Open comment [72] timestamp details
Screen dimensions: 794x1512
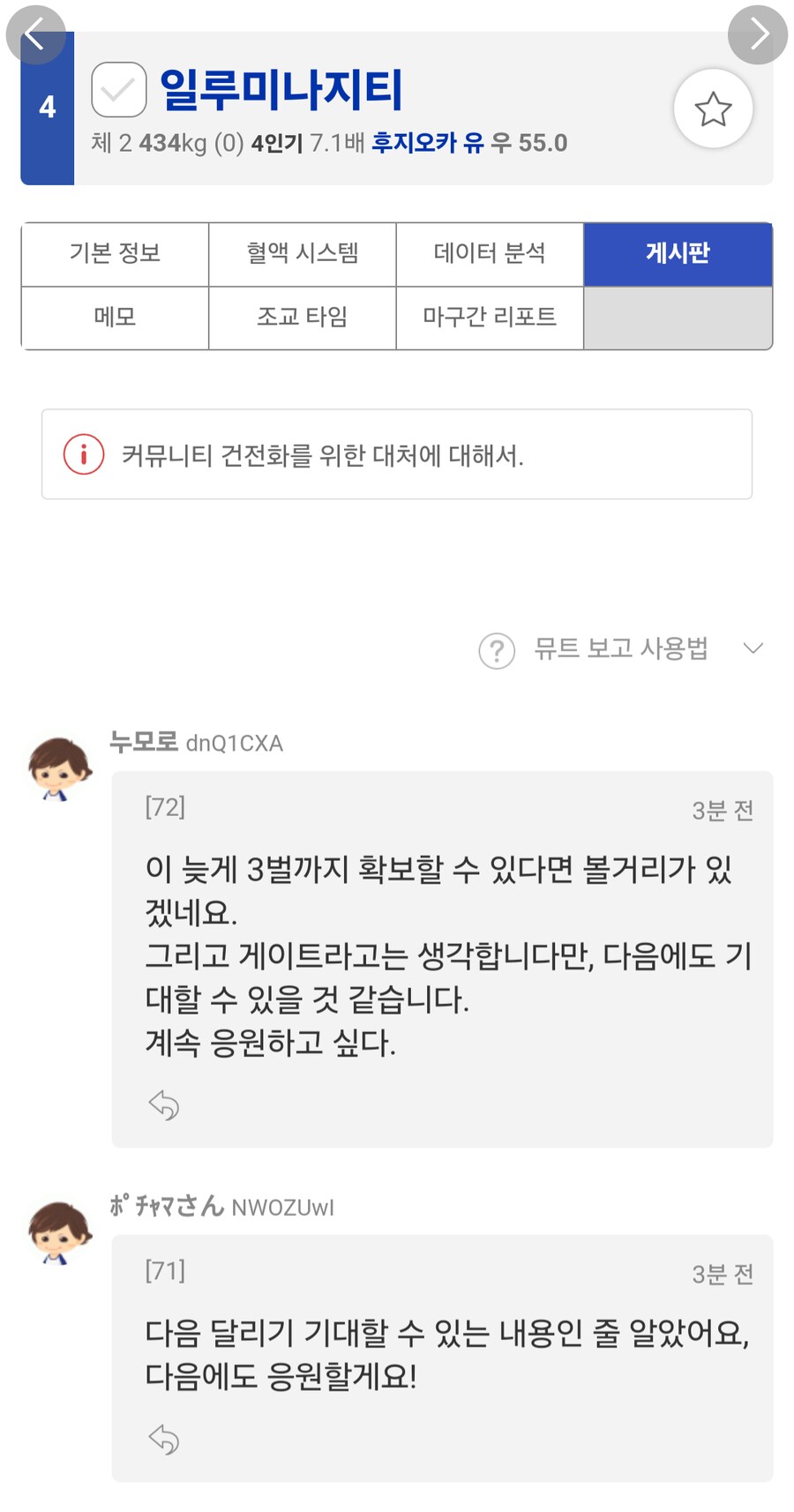(723, 808)
